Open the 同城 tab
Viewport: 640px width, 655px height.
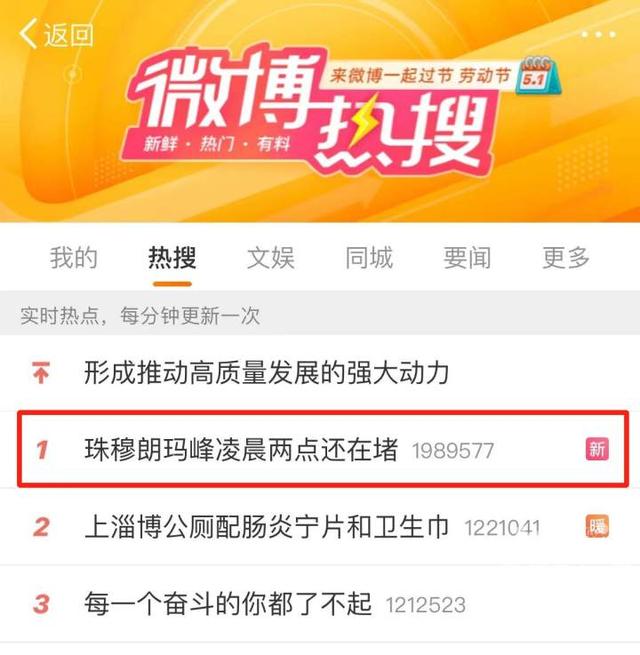point(369,258)
